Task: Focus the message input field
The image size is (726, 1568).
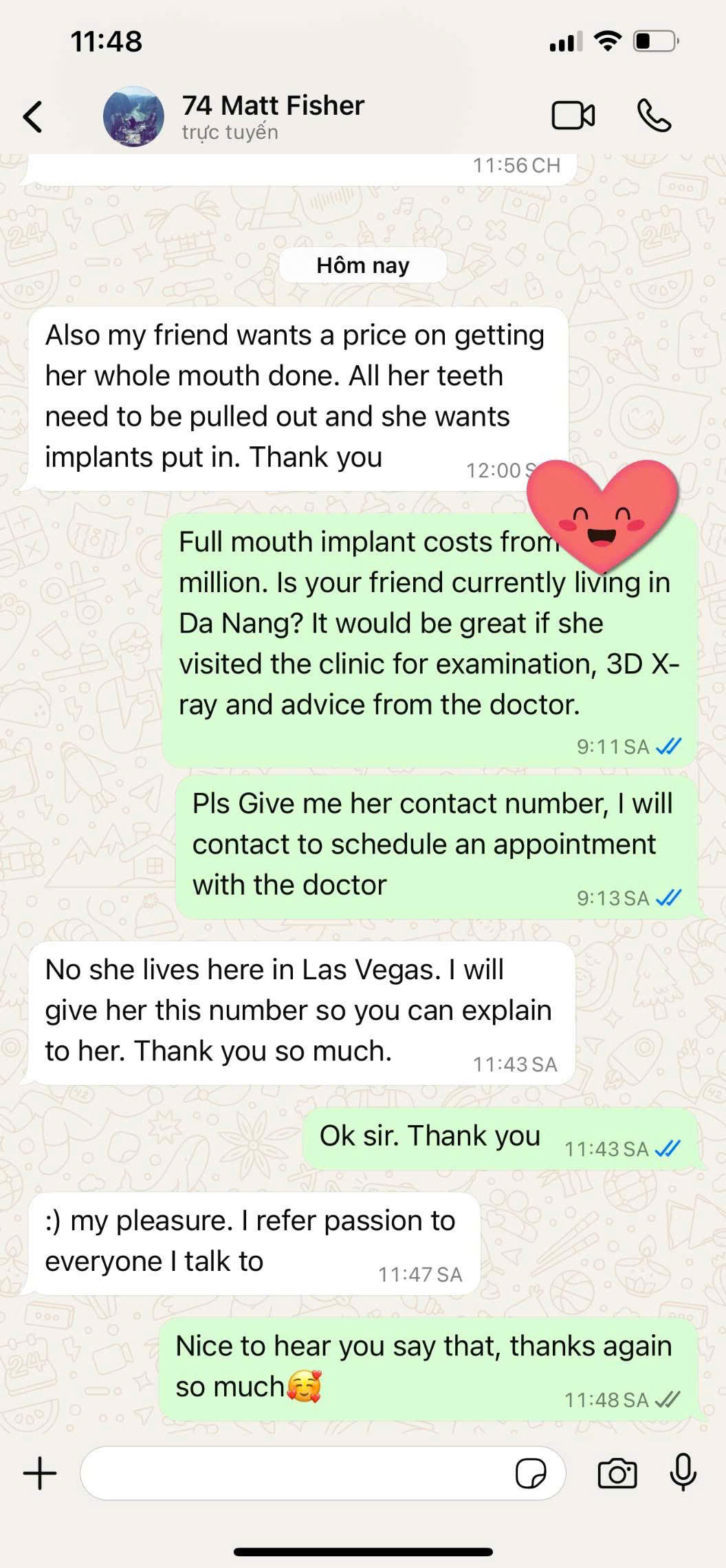Action: click(296, 1473)
